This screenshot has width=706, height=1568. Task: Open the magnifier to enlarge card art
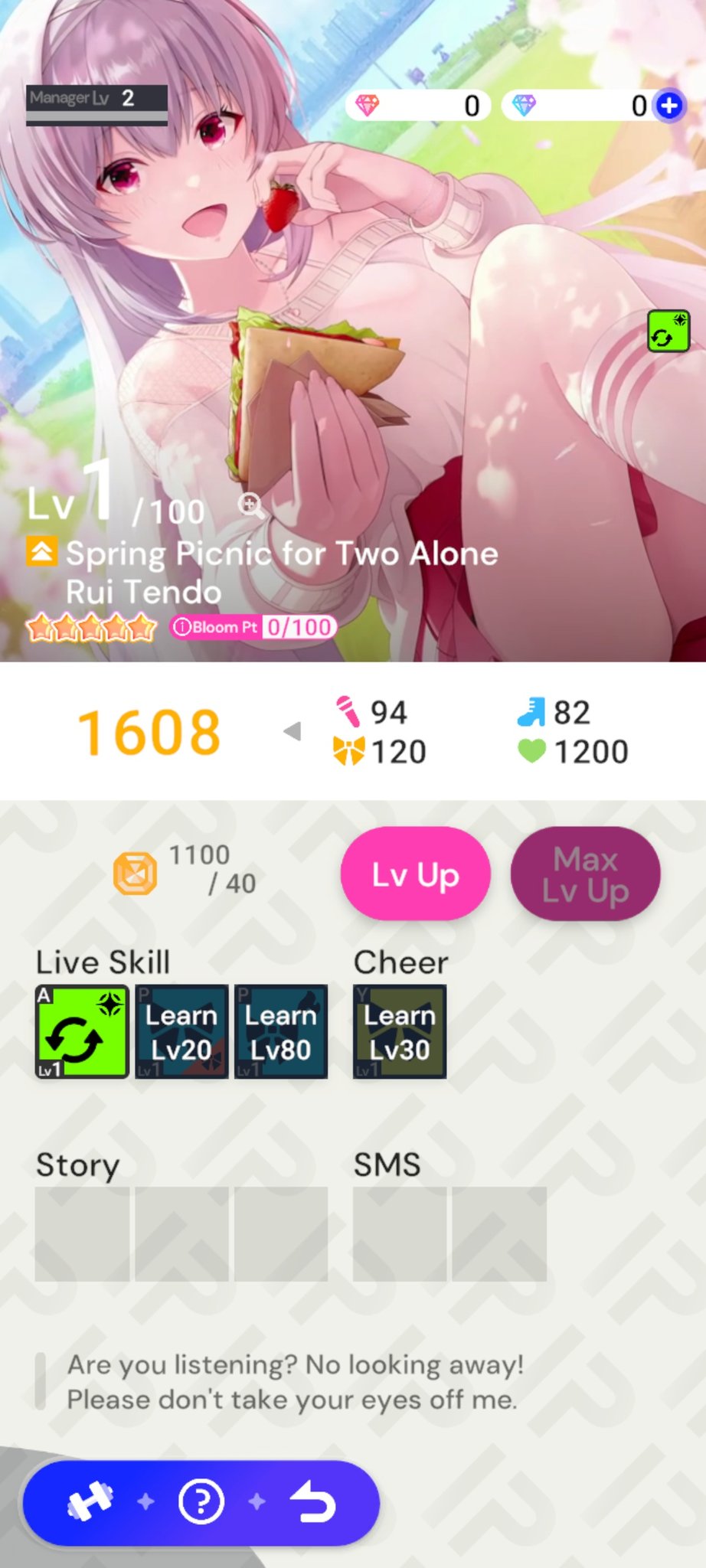coord(250,505)
